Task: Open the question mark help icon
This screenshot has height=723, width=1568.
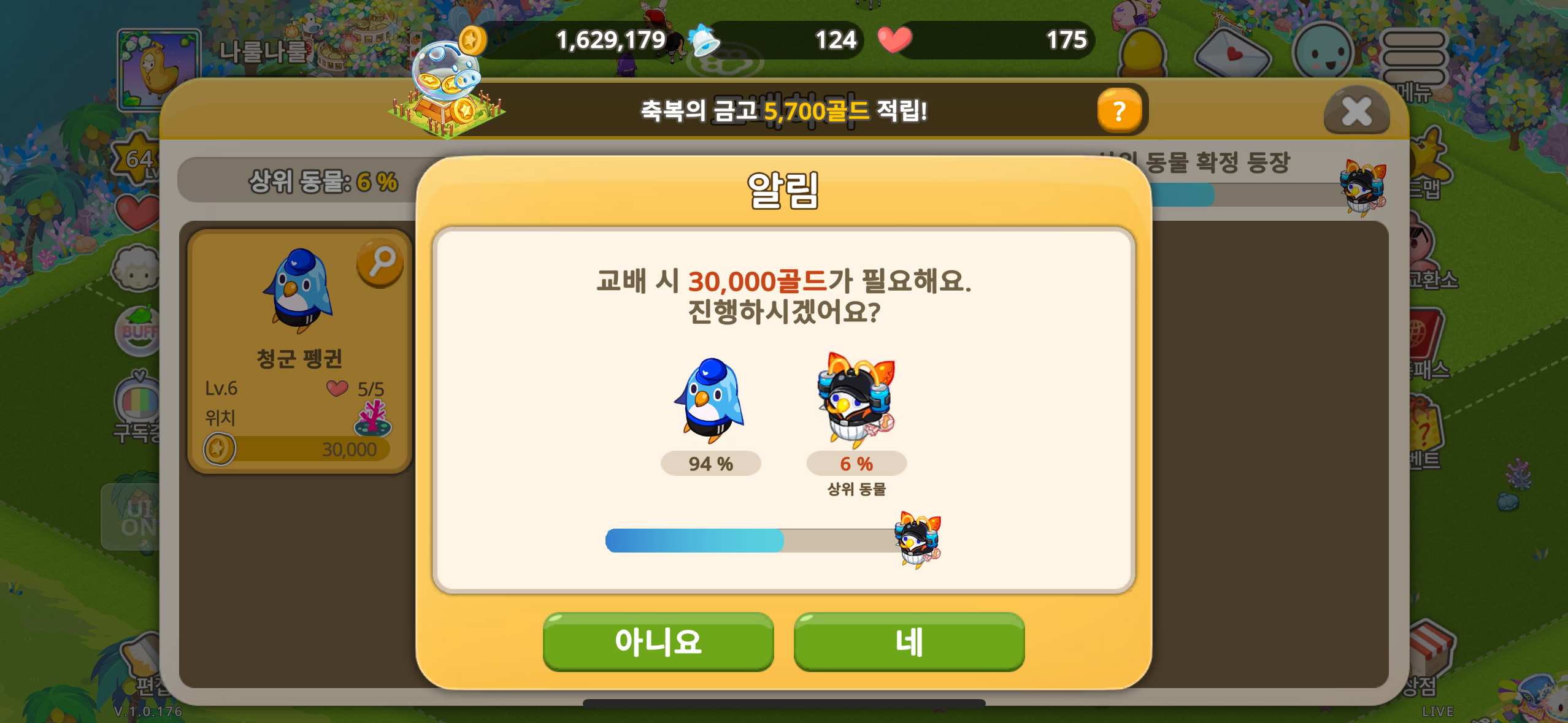Action: point(1119,111)
